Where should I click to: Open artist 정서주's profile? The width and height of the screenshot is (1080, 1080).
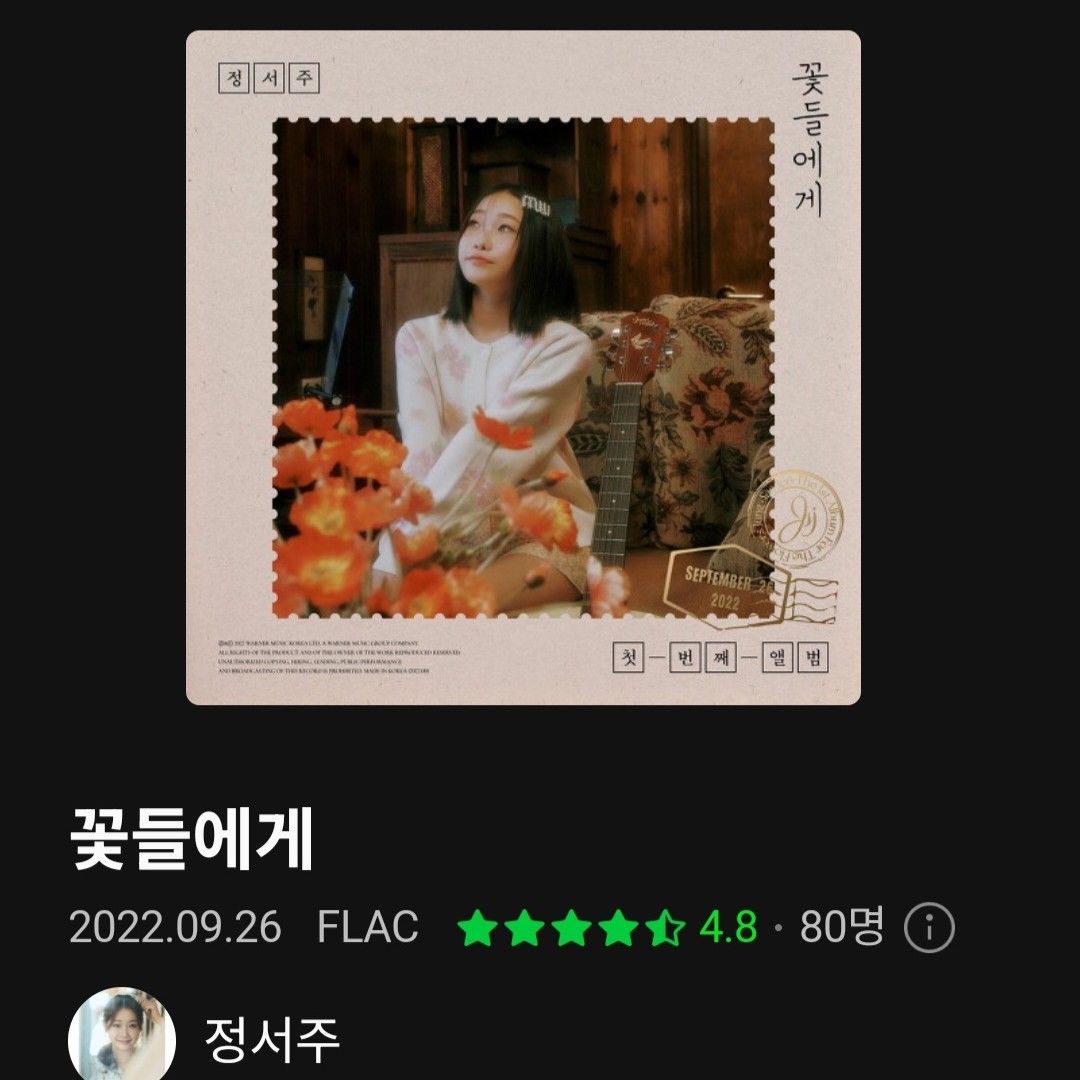(272, 1040)
